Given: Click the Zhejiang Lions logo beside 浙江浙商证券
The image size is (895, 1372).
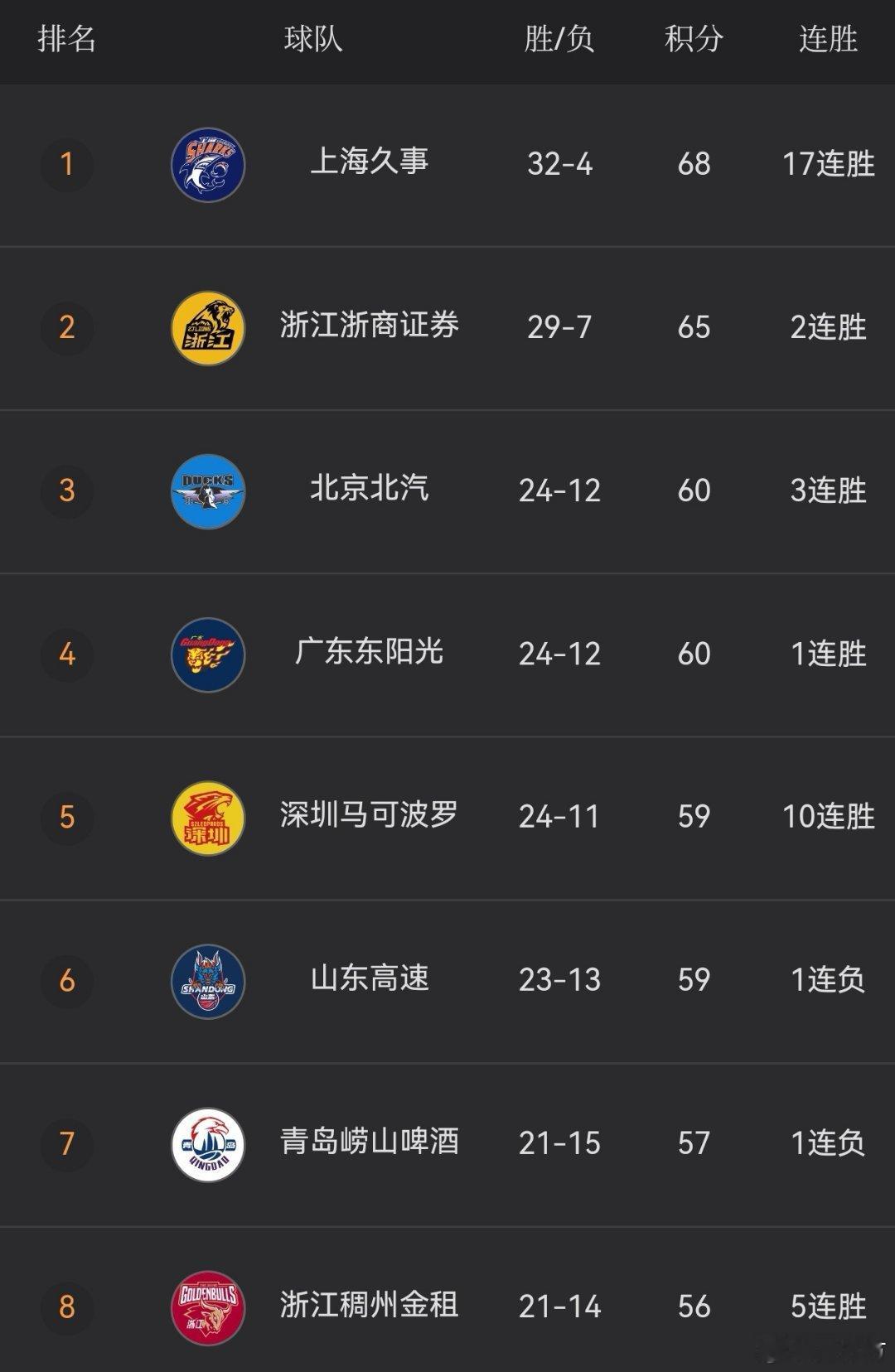Looking at the screenshot, I should (207, 327).
